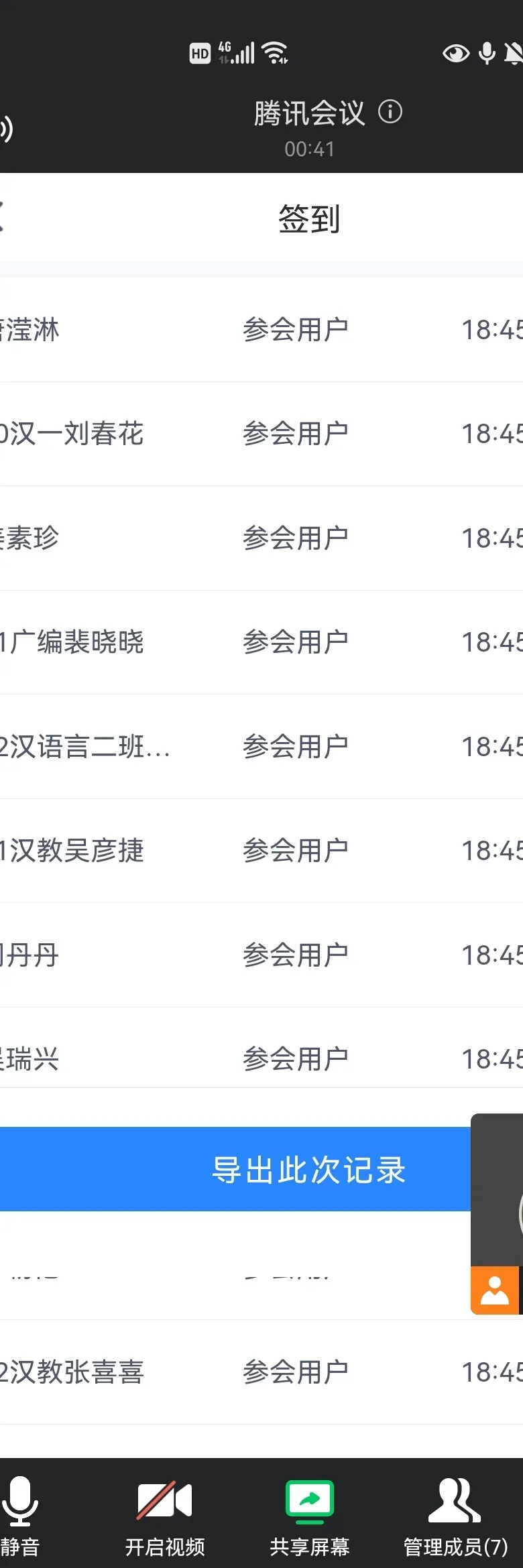Tap the speaker audio icon

(x=5, y=129)
